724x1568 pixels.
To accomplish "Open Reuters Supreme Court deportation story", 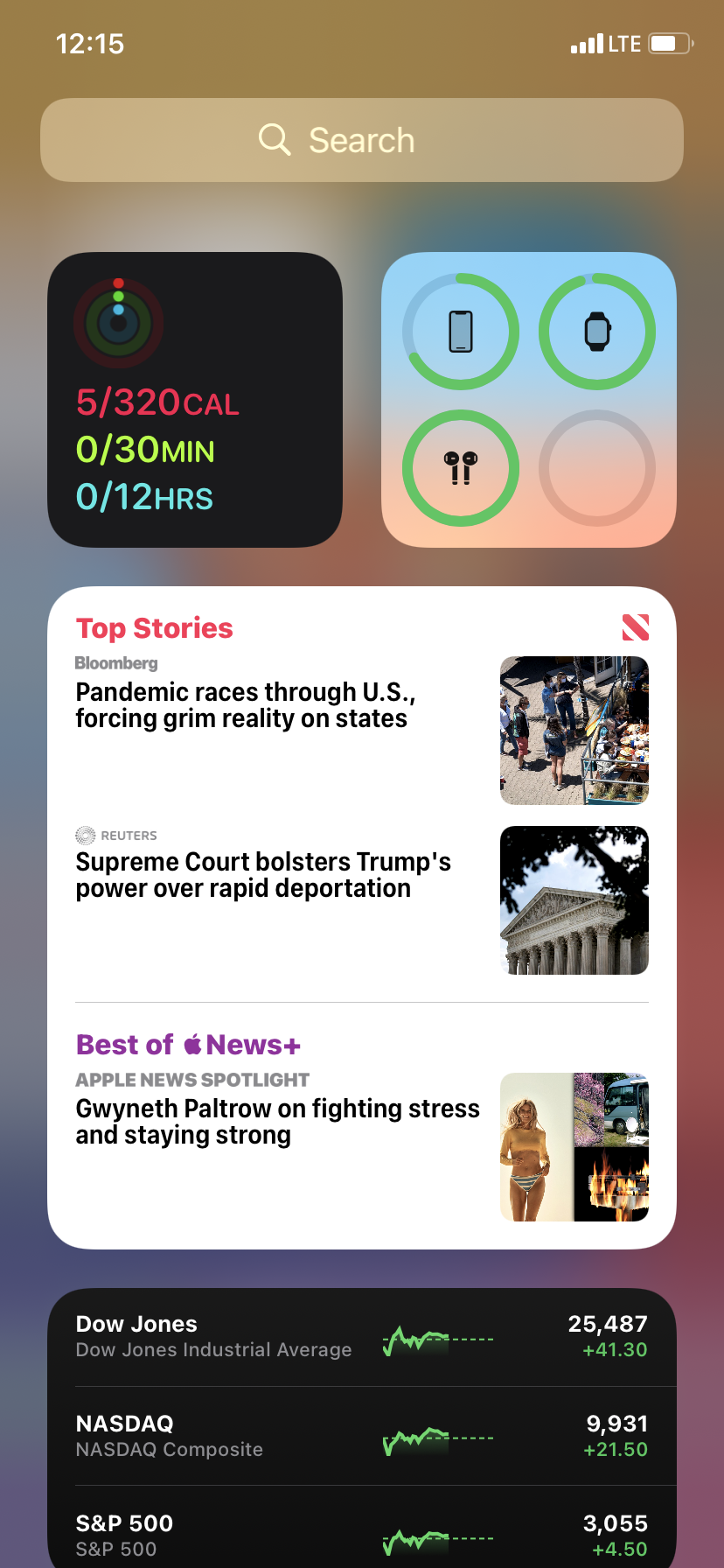I will [262, 875].
